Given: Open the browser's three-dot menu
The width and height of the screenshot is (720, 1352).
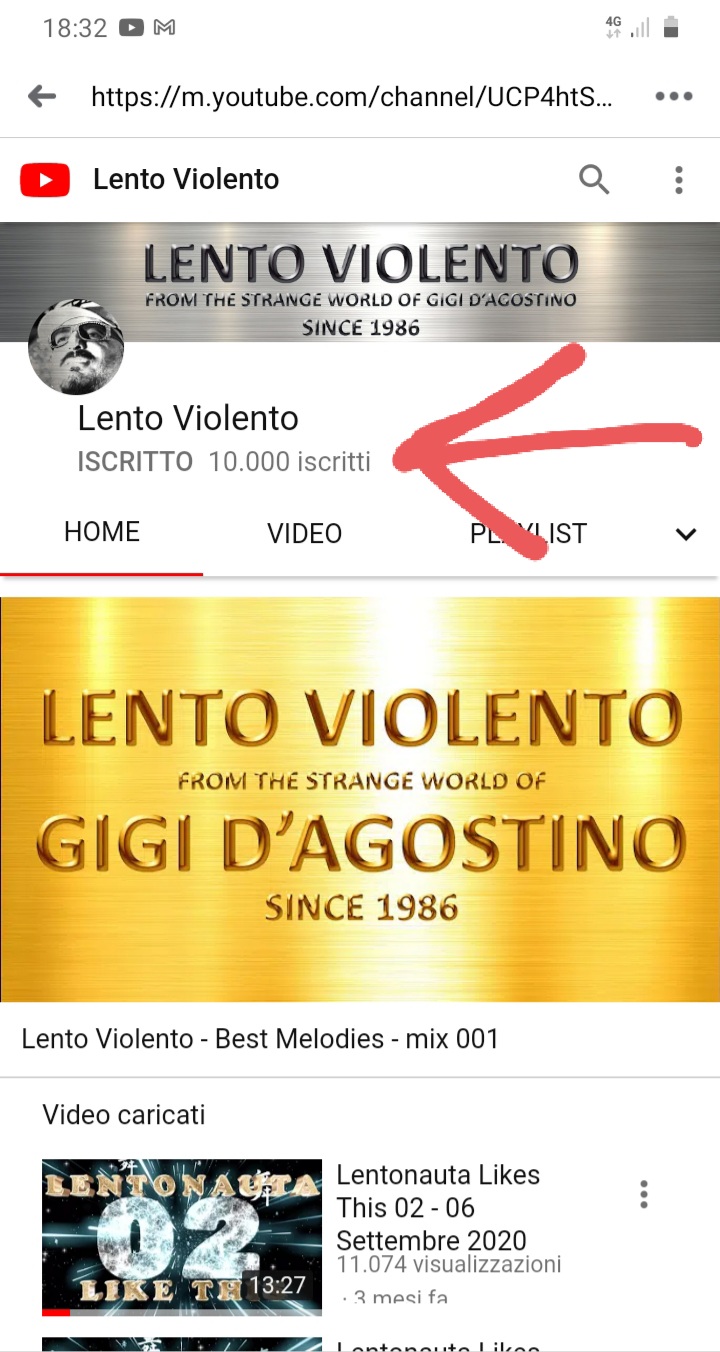Looking at the screenshot, I should tap(673, 97).
